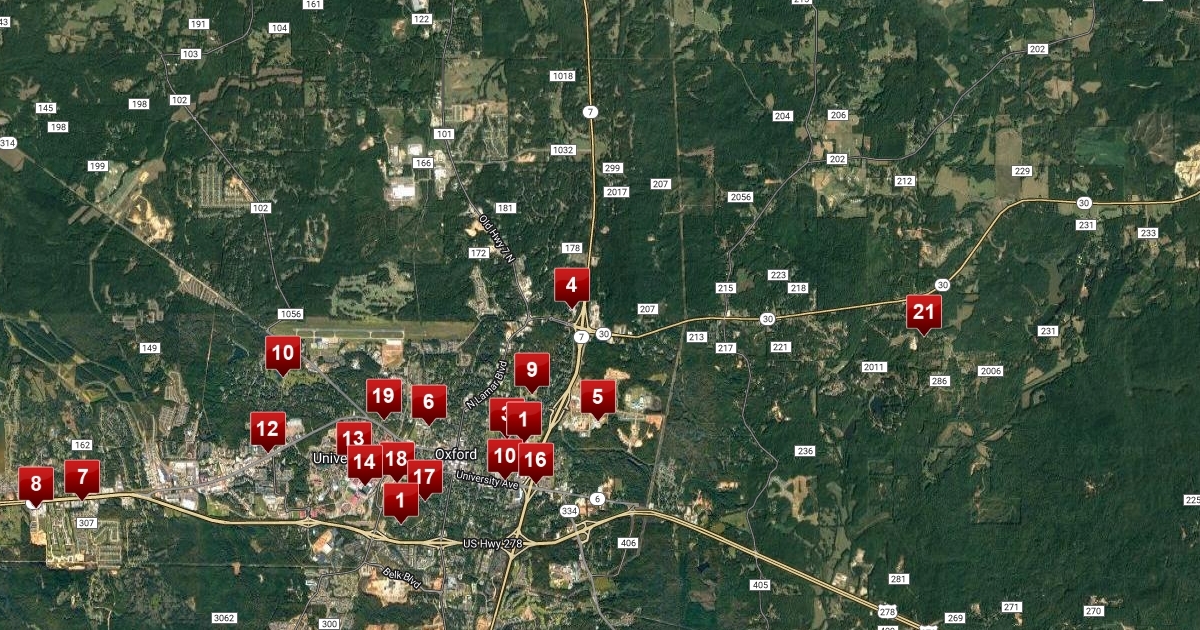The image size is (1200, 630).
Task: Open the pin numbered 19
Action: [x=383, y=396]
